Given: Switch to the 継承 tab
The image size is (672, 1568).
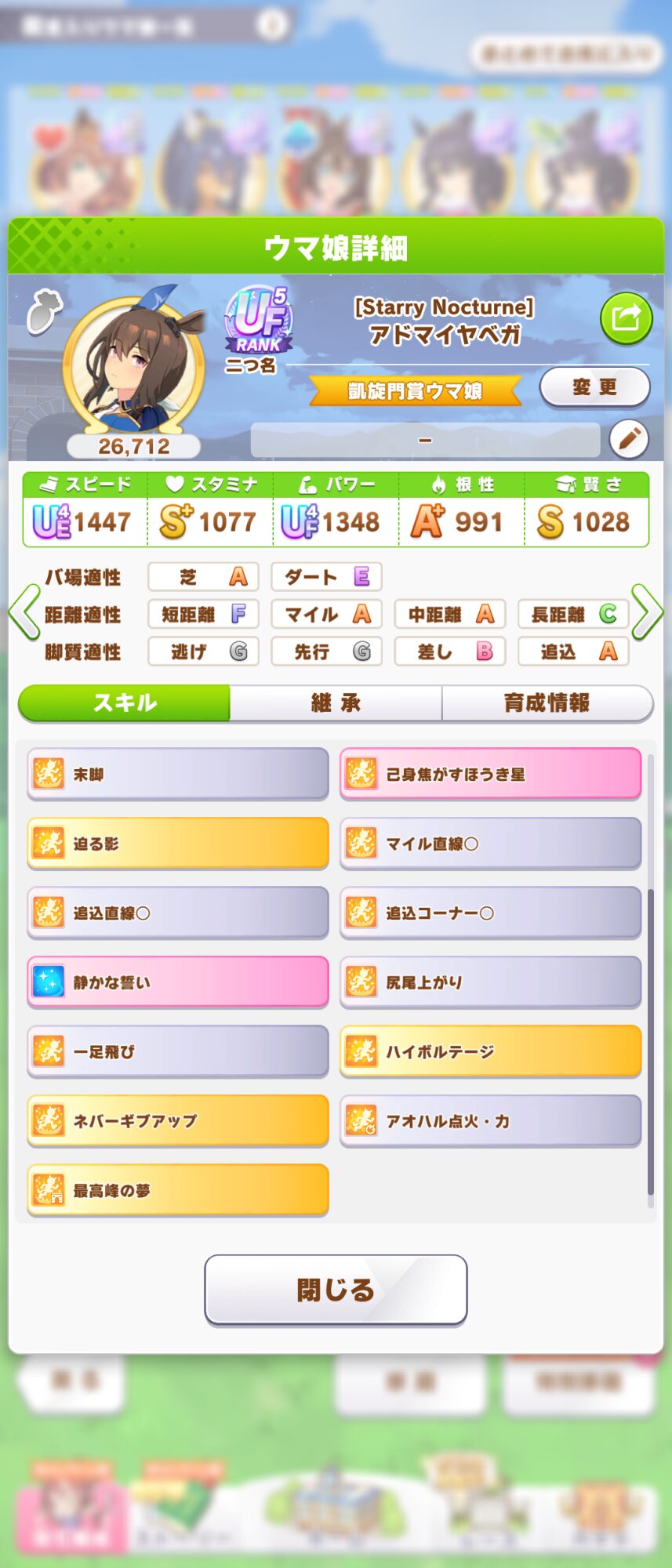Looking at the screenshot, I should pos(336,703).
